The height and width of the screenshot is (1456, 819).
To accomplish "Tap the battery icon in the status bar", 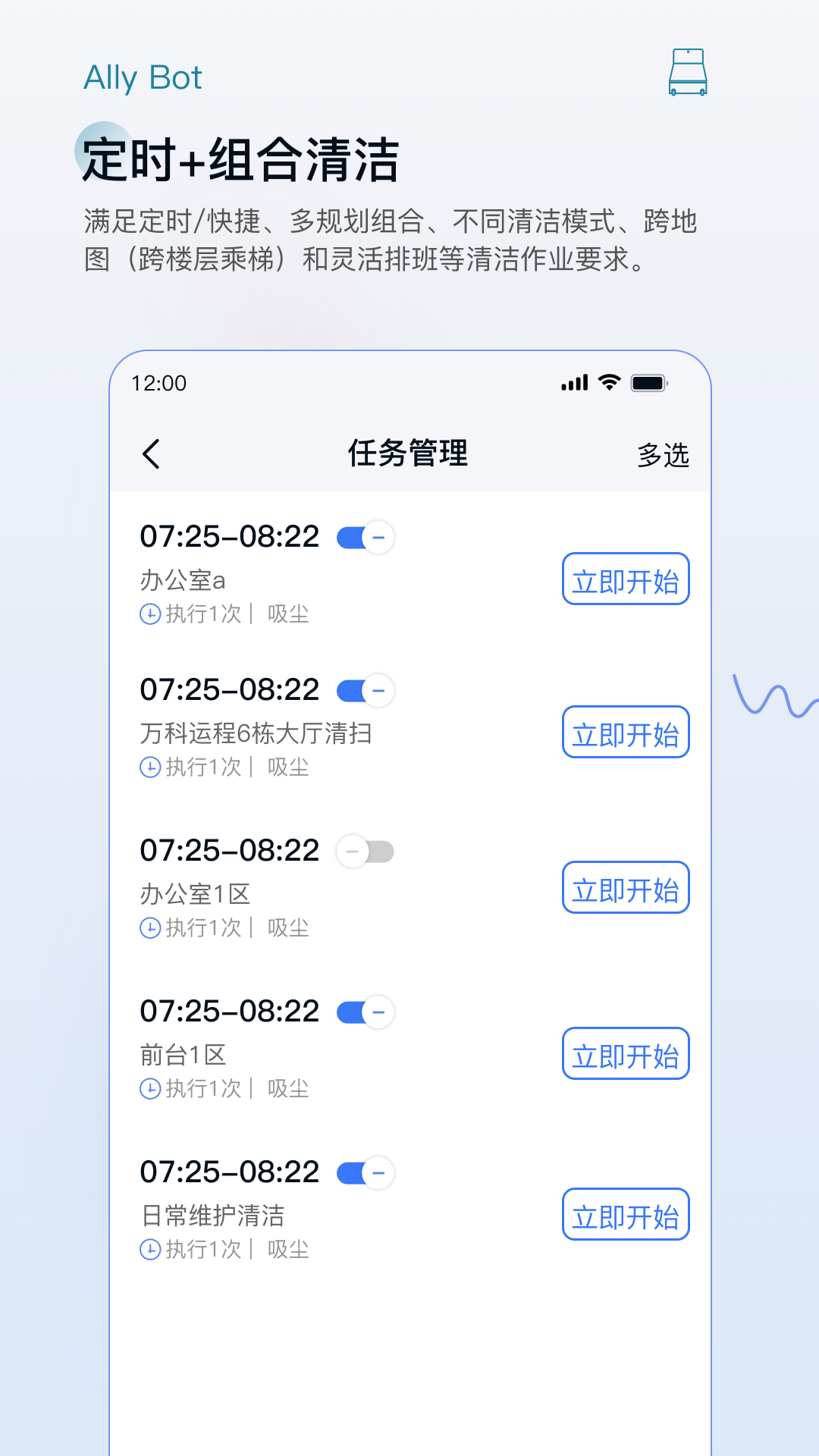I will [x=648, y=383].
